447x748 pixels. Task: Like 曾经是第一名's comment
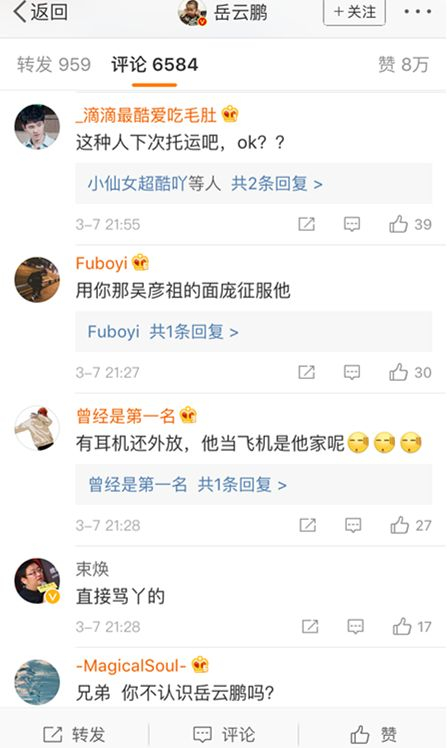(411, 525)
